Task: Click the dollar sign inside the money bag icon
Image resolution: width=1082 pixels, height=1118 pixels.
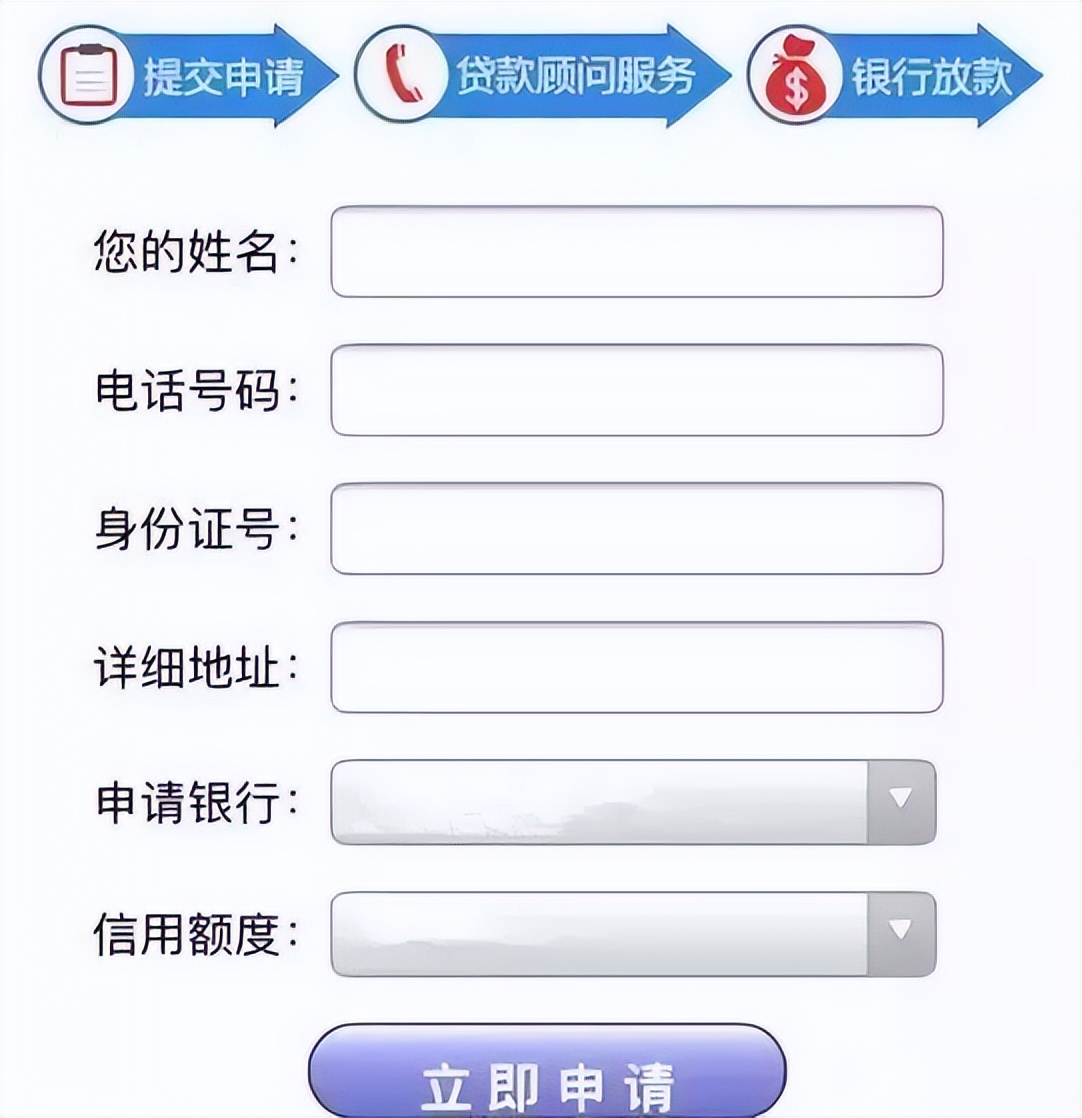Action: (795, 86)
